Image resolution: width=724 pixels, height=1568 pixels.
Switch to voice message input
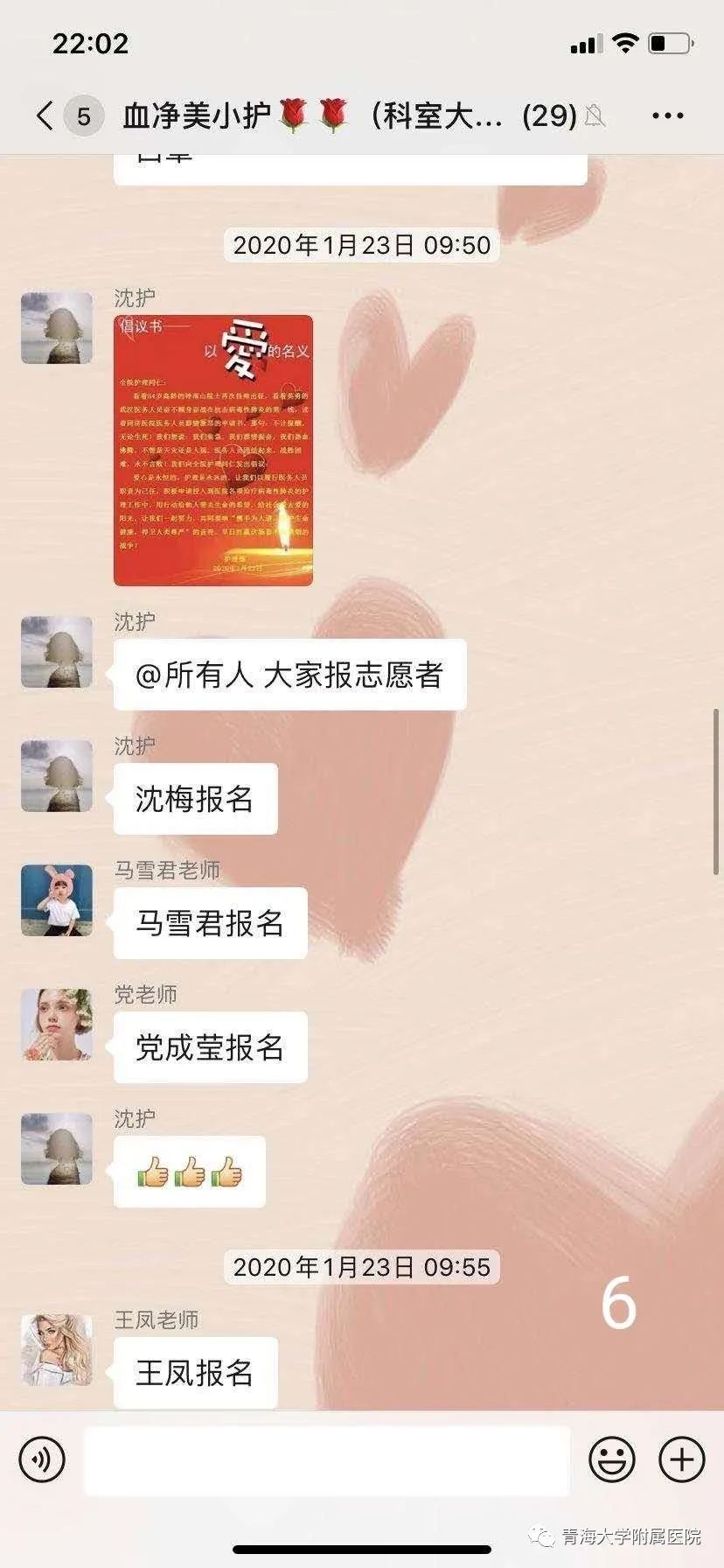pos(42,1459)
